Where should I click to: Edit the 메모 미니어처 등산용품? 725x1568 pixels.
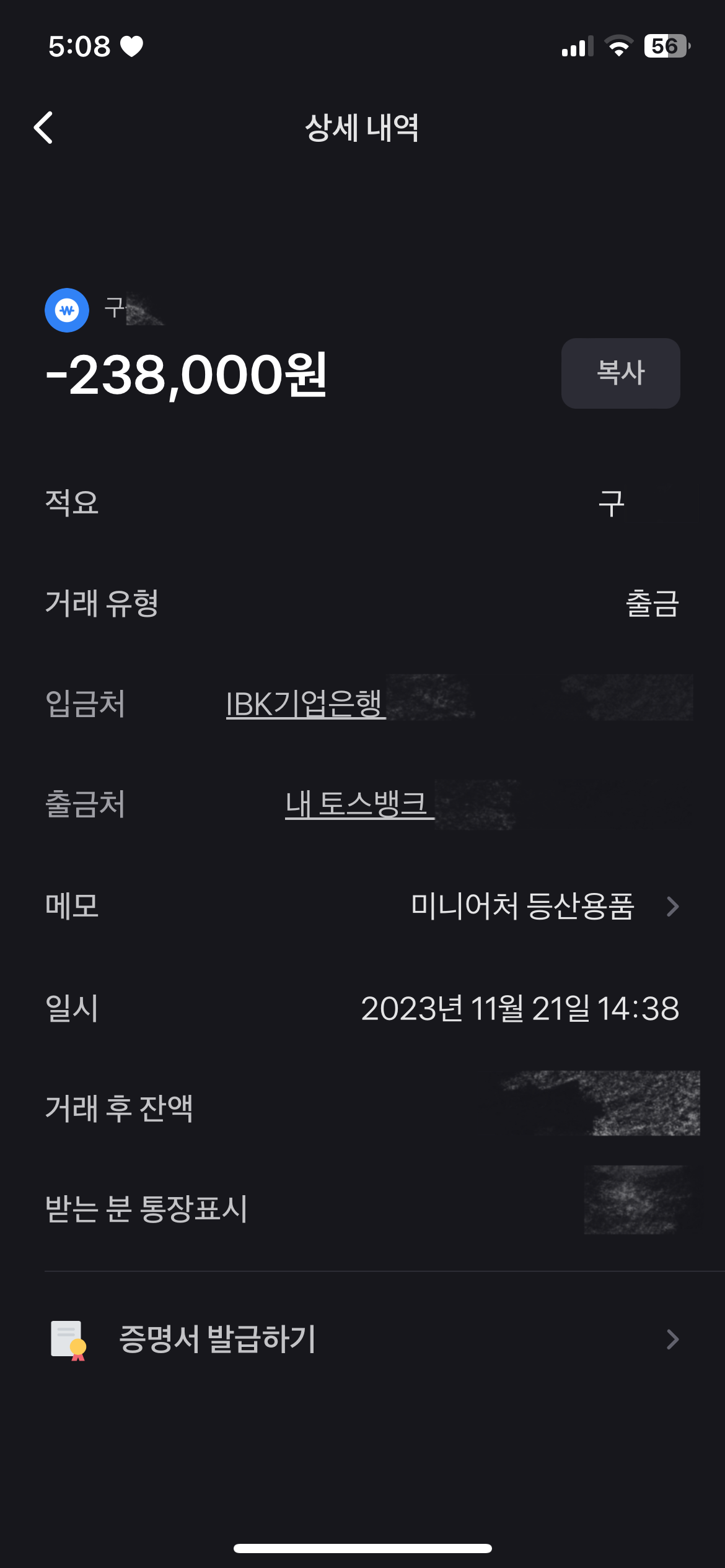click(544, 907)
